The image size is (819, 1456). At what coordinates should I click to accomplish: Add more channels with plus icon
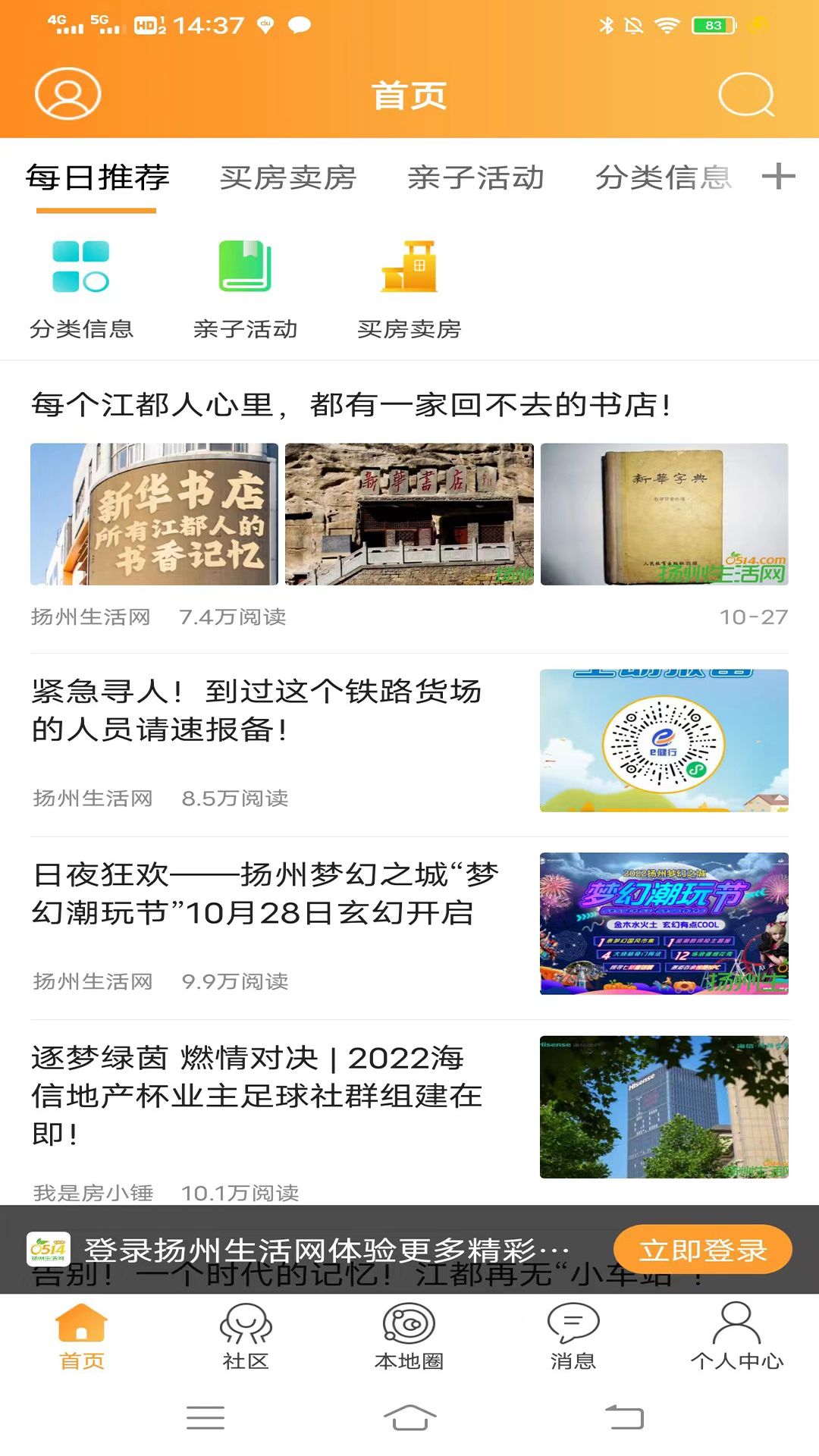[x=779, y=177]
